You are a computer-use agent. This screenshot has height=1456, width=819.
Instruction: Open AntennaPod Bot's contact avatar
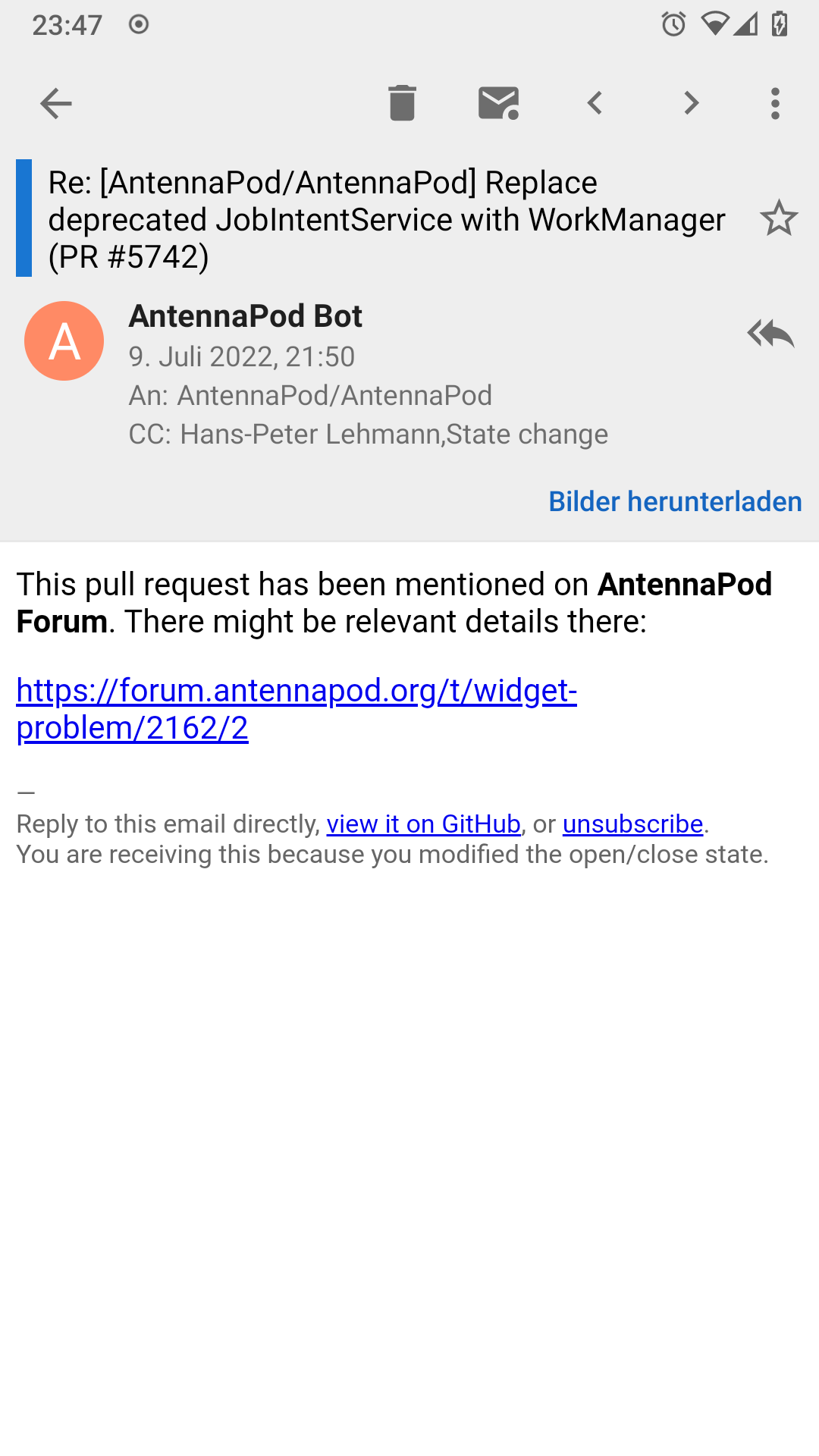tap(64, 341)
